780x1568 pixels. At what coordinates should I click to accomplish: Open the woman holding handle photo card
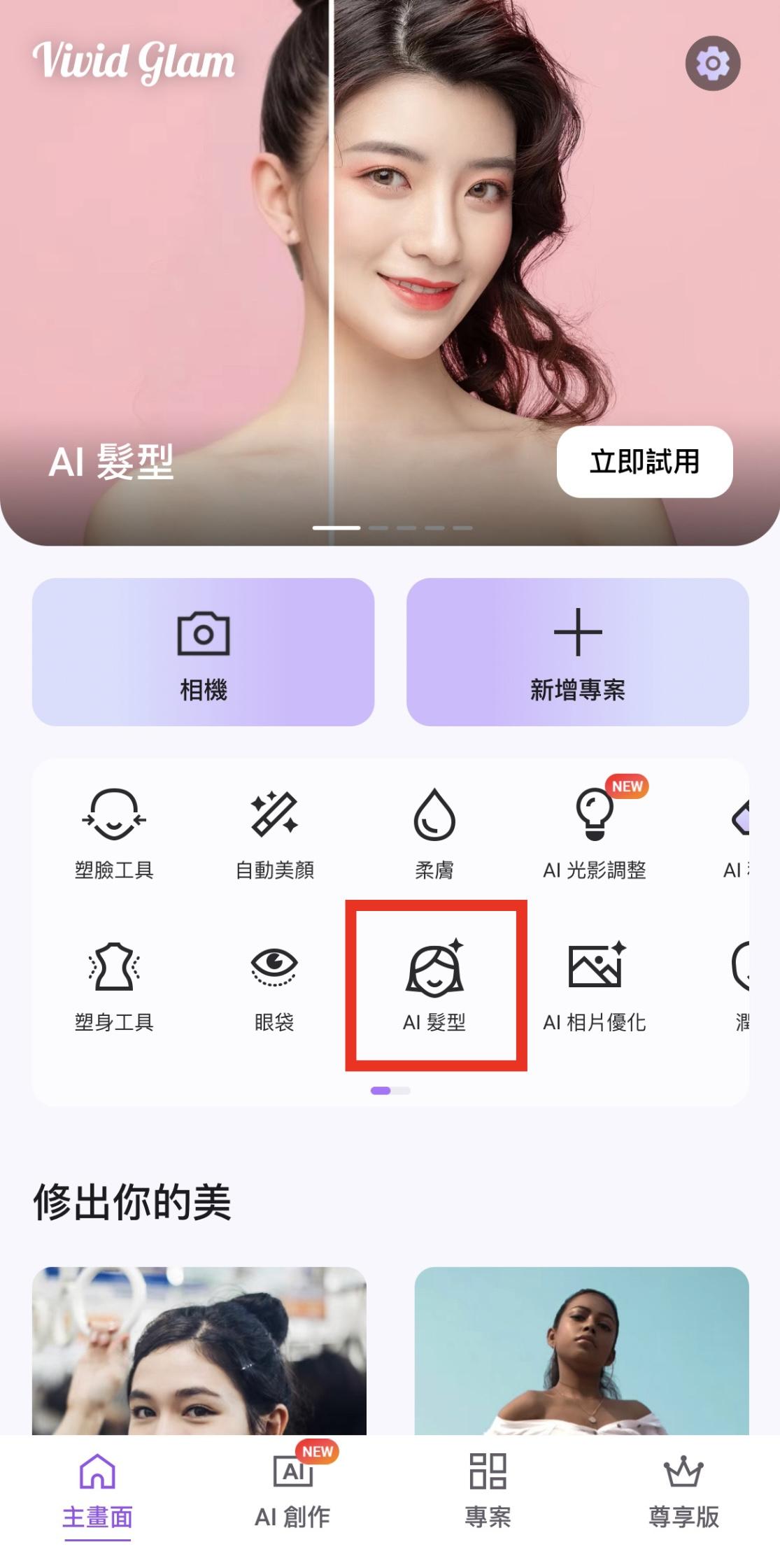(x=199, y=1350)
